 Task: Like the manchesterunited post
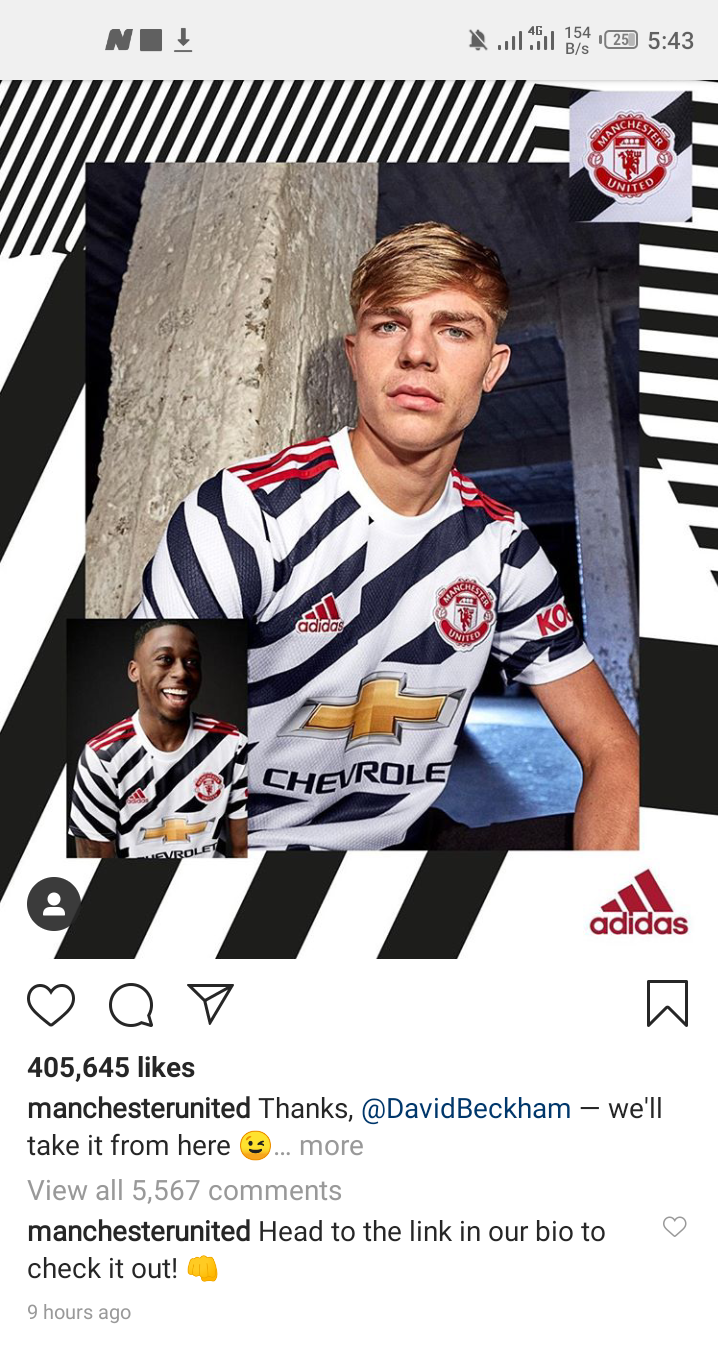point(51,1005)
